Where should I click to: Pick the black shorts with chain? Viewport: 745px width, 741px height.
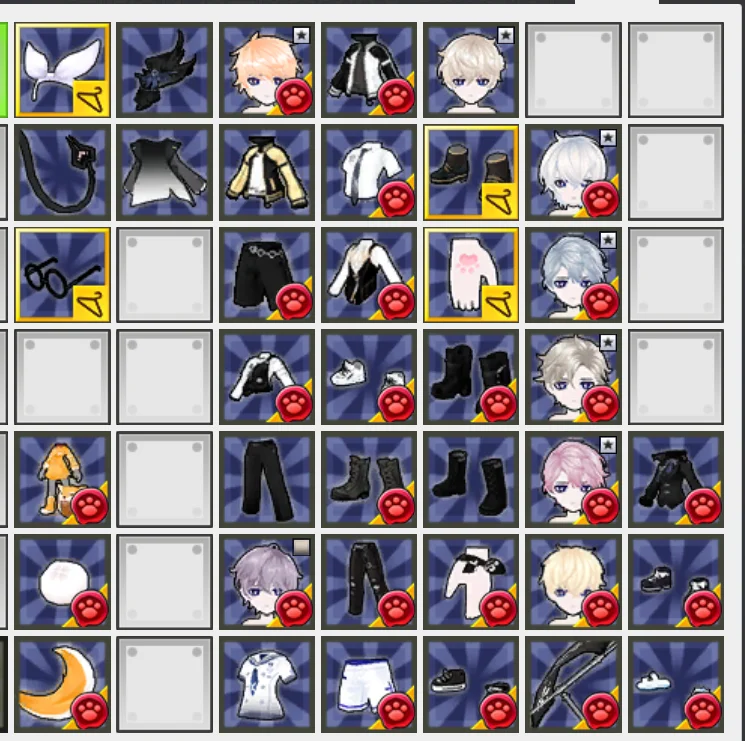266,274
